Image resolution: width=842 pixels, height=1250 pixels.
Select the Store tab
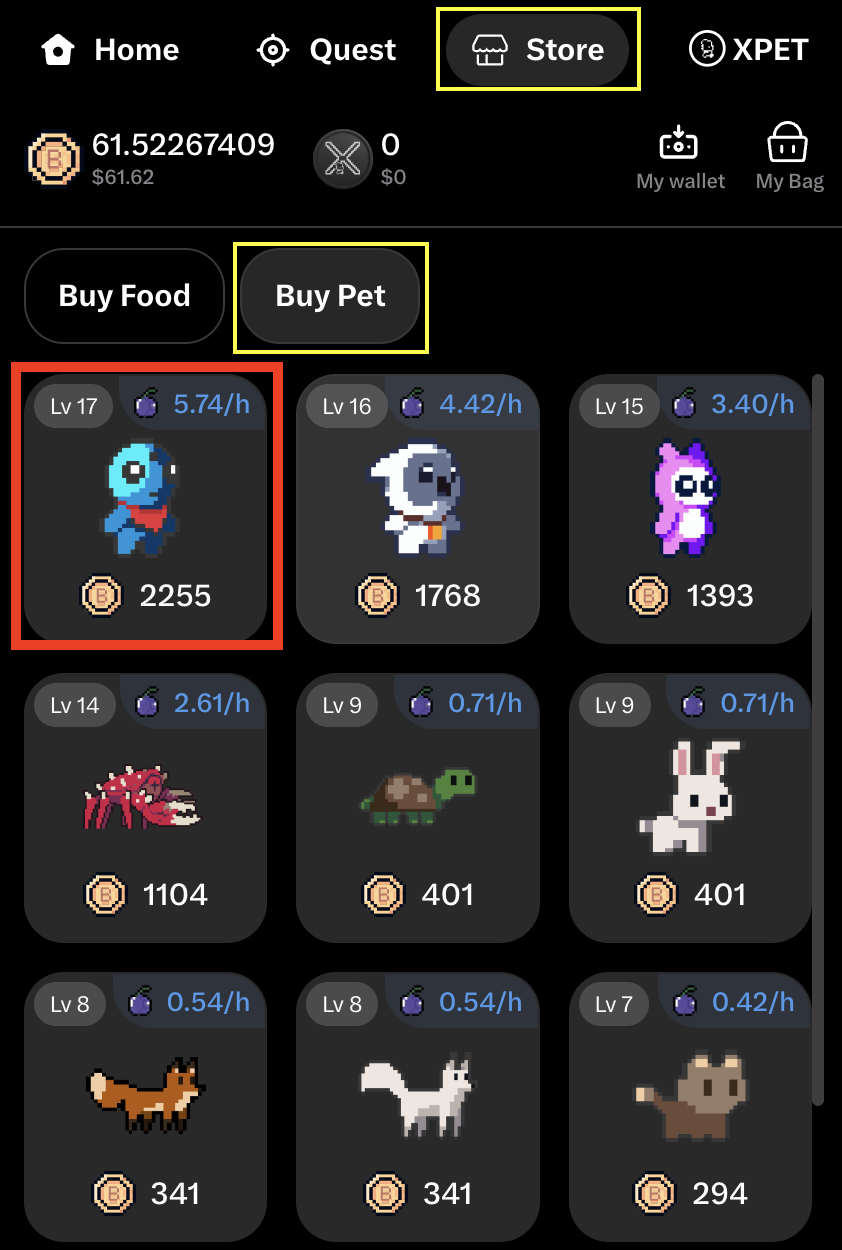coord(538,50)
